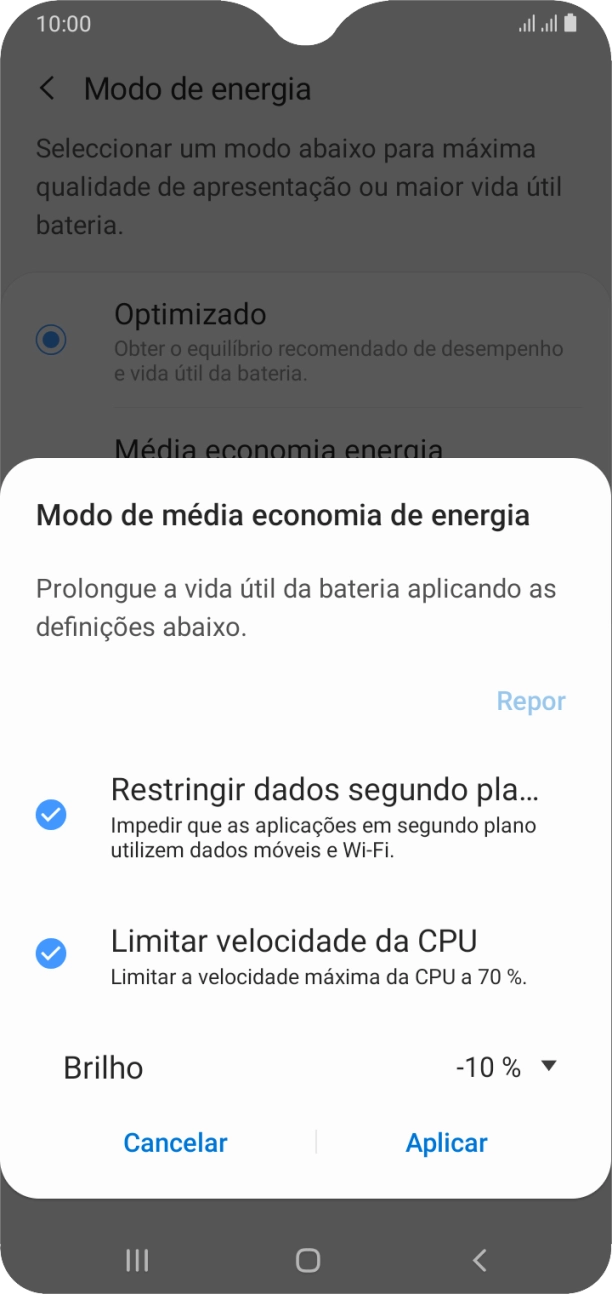The height and width of the screenshot is (1294, 612).
Task: Open the Brilho -10 % dropdown
Action: [505, 1067]
